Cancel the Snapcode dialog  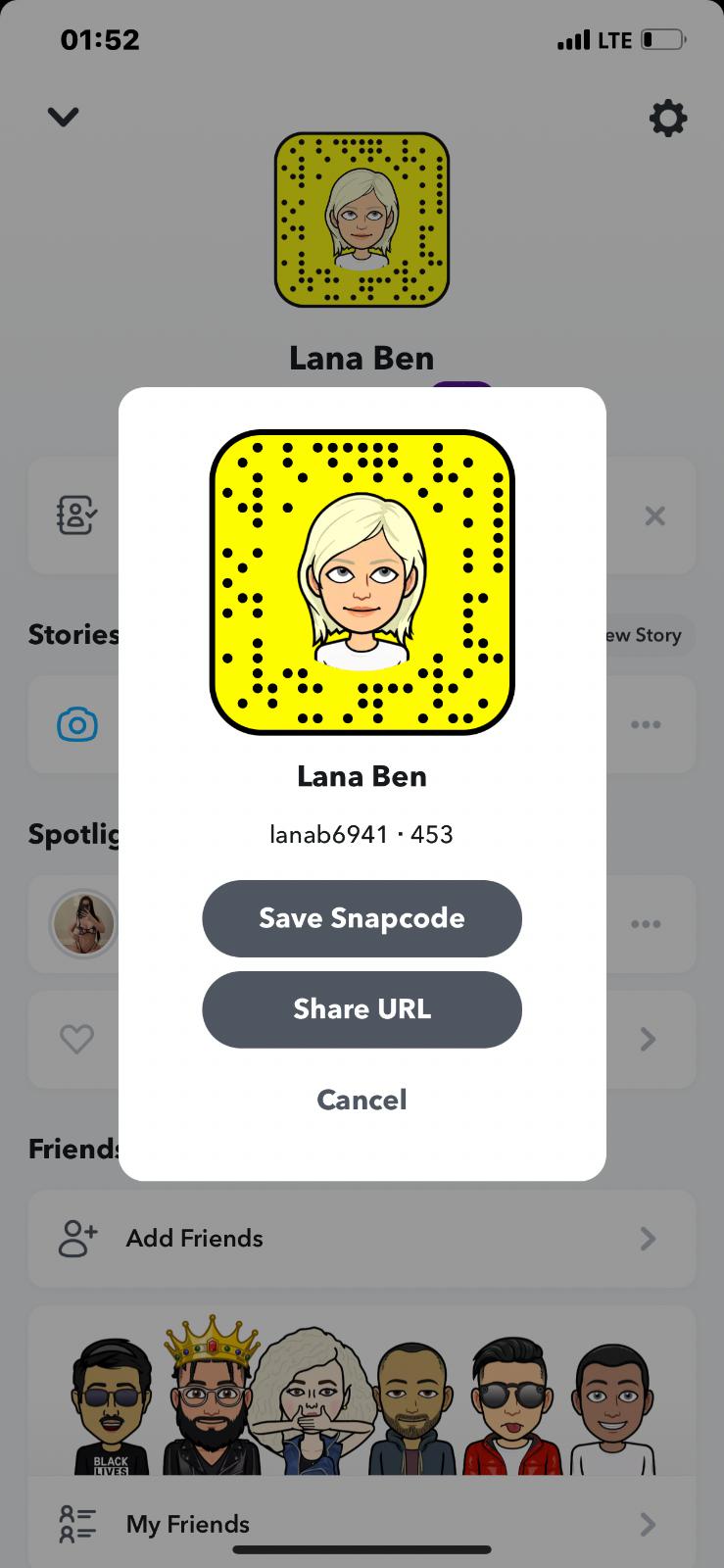362,1100
